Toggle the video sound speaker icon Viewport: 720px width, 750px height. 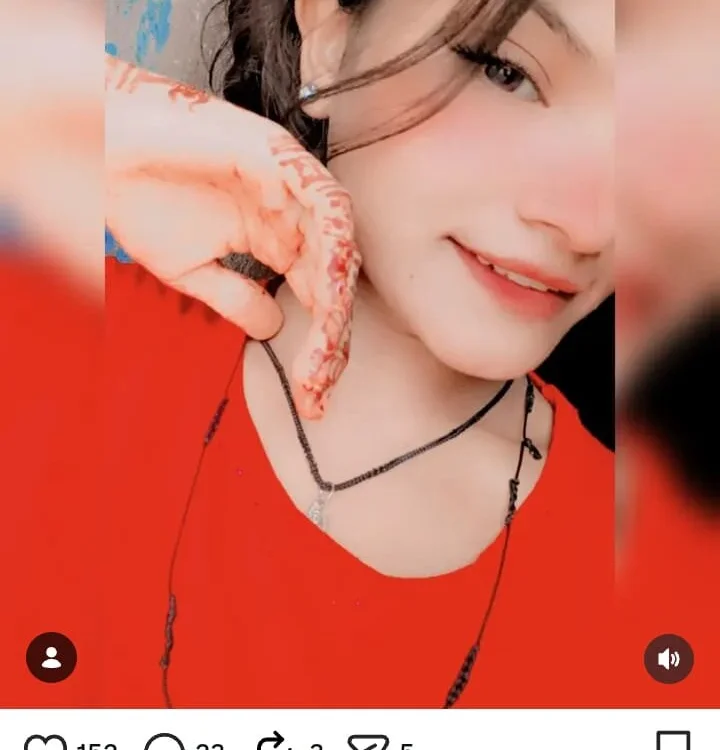coord(668,659)
